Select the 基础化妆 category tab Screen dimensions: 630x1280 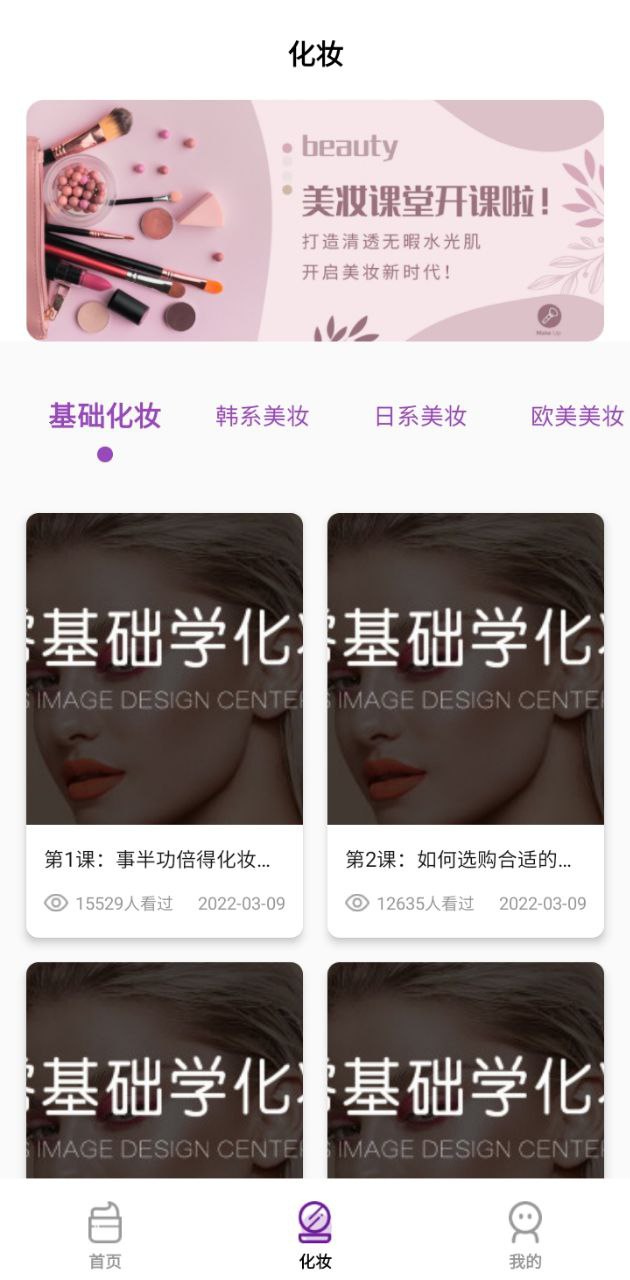[105, 416]
